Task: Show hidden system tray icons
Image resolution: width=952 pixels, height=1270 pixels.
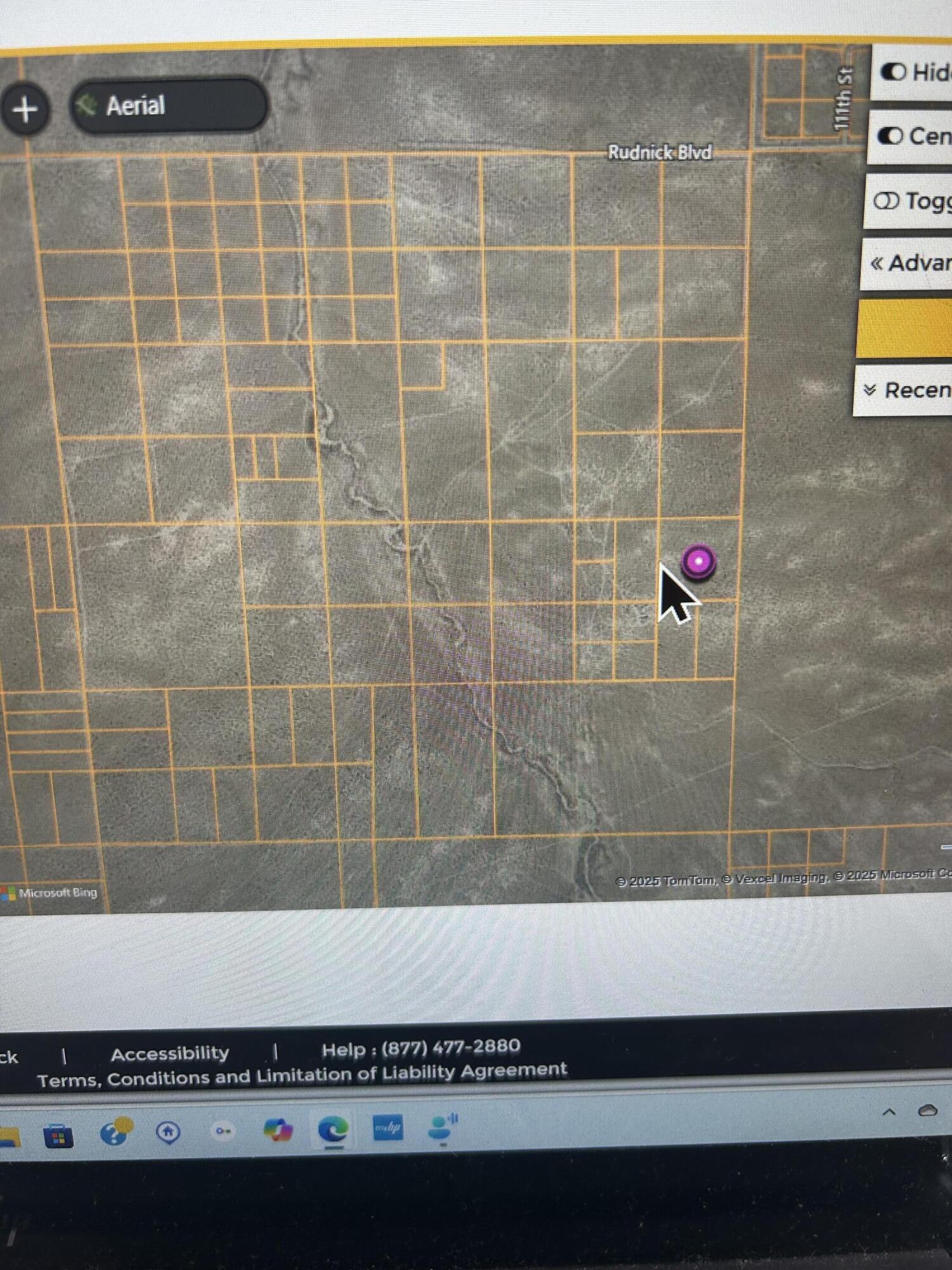Action: coord(889,1113)
